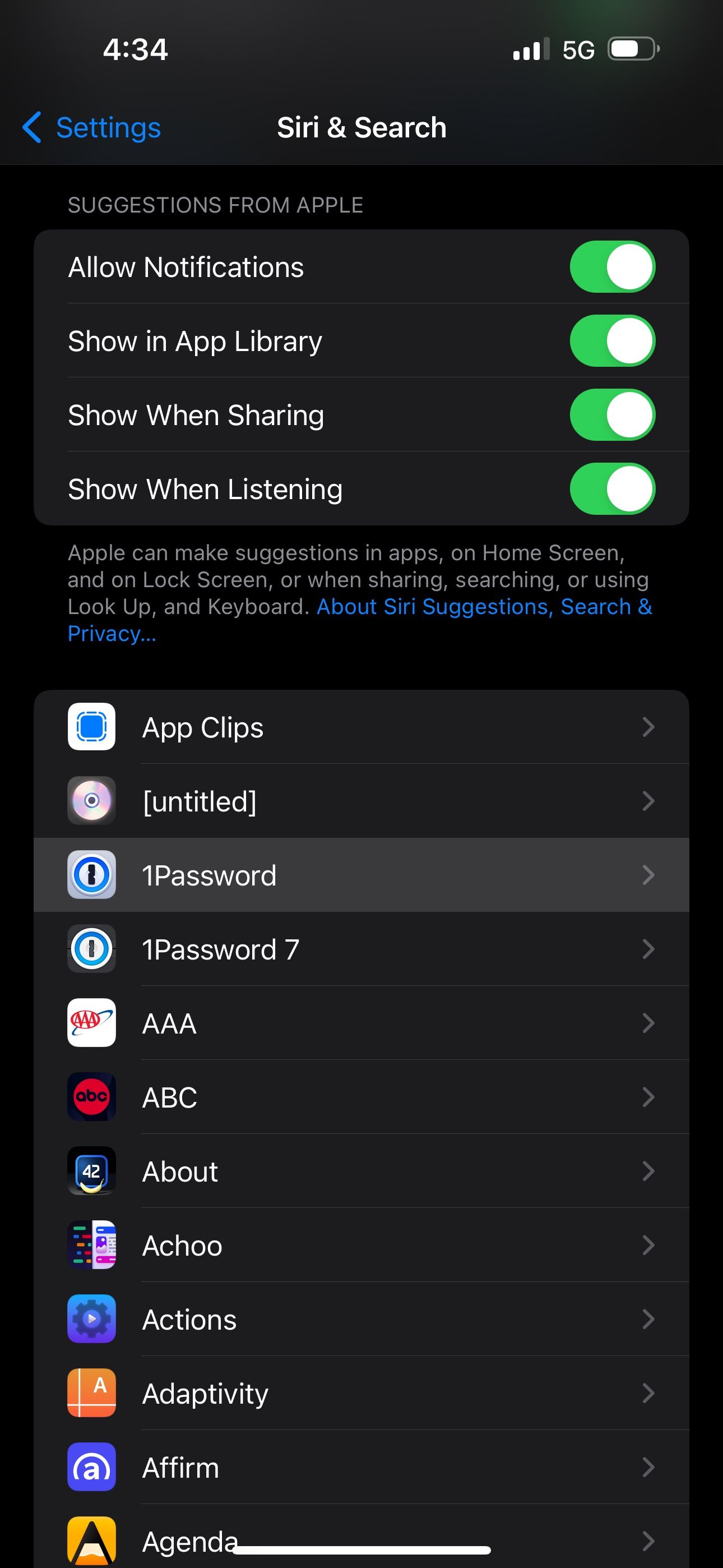Disable Allow Notifications
The height and width of the screenshot is (1568, 723).
[612, 266]
